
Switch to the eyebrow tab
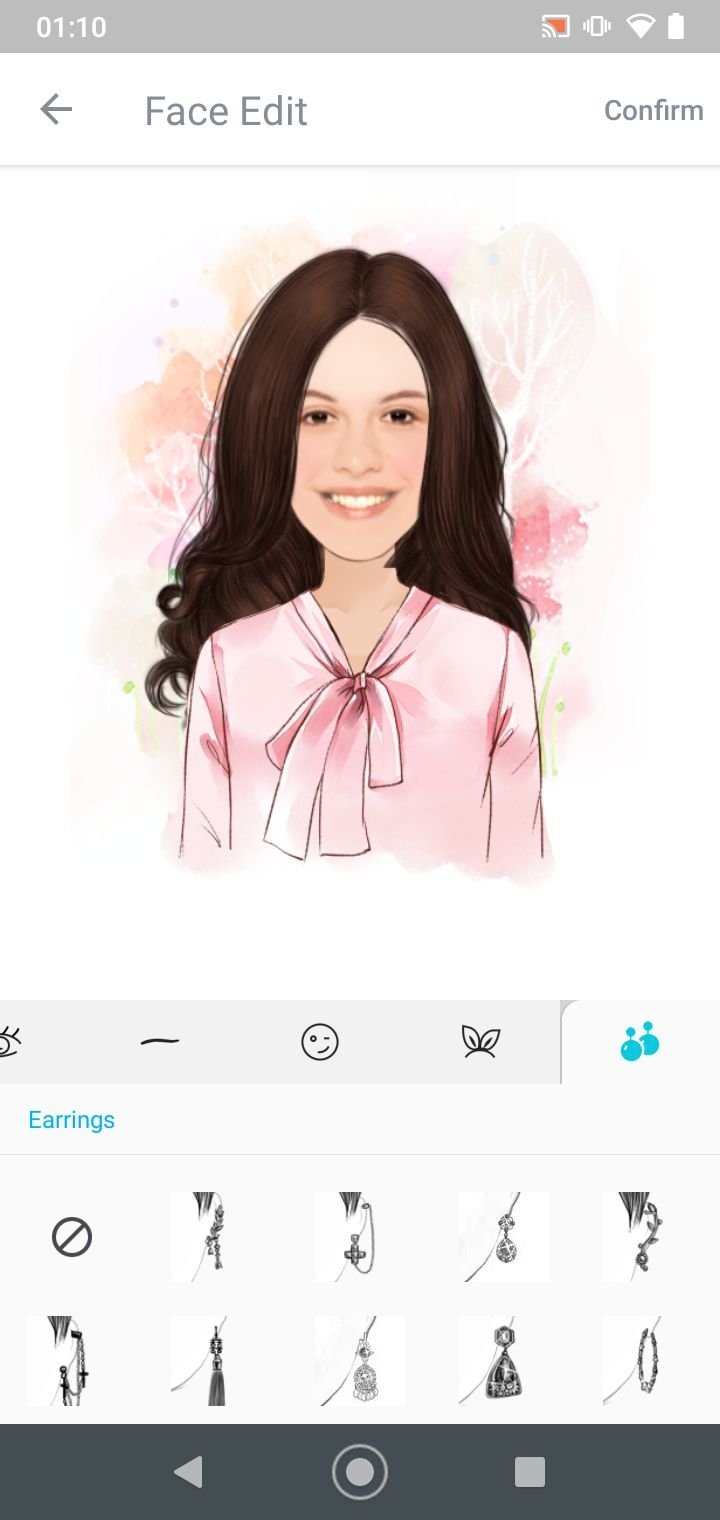(160, 1042)
